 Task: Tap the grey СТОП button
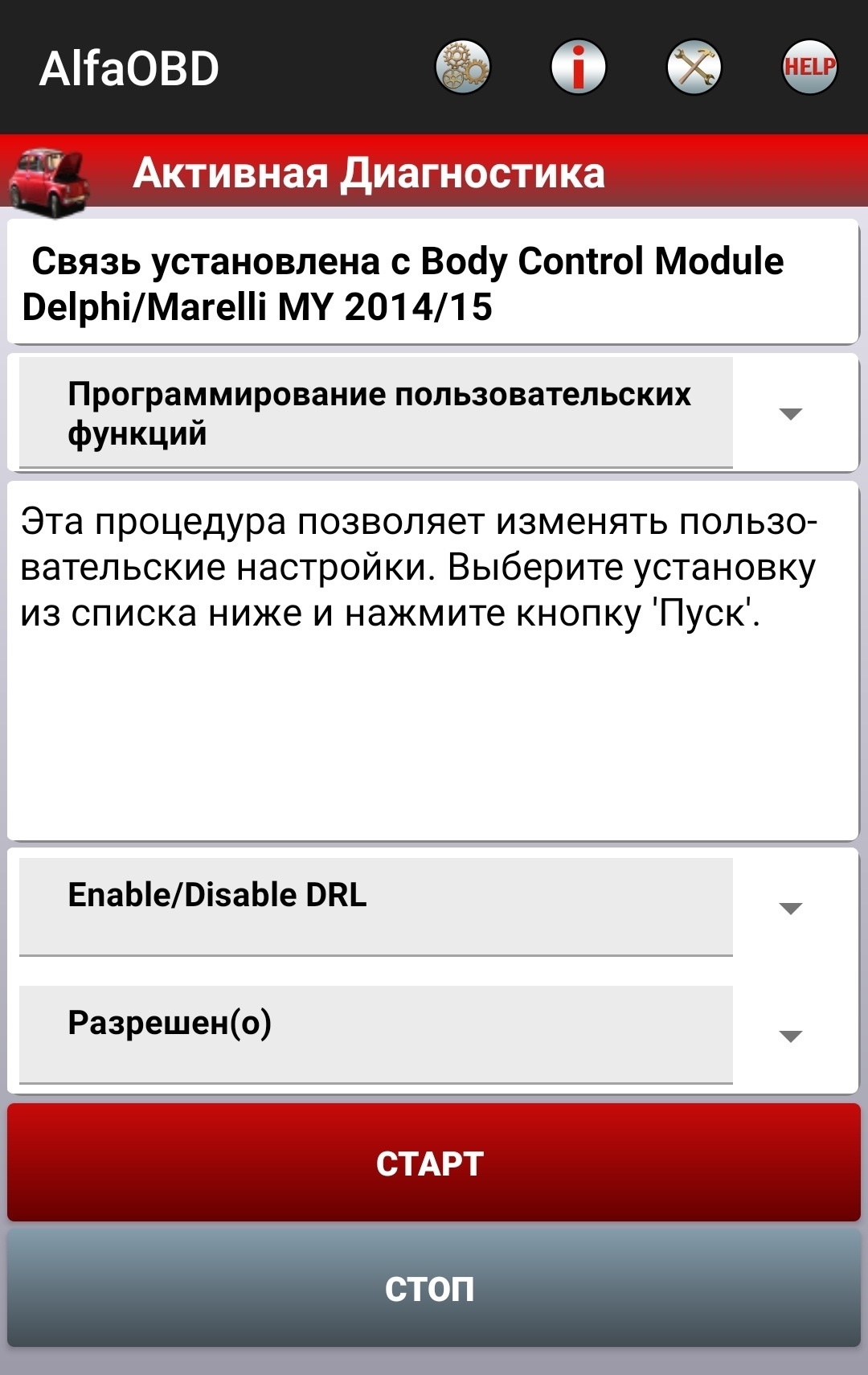[x=432, y=1288]
